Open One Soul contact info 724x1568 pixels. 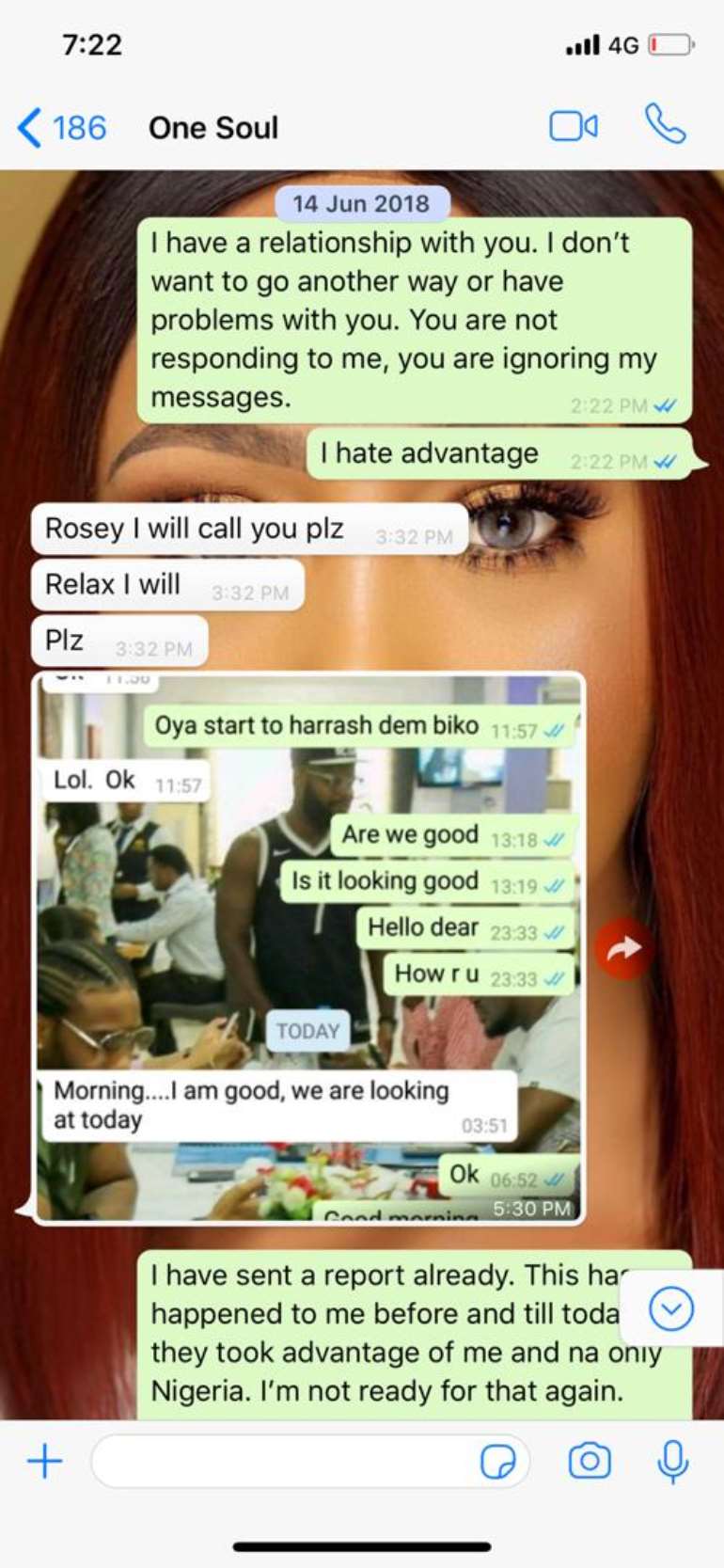click(x=213, y=128)
